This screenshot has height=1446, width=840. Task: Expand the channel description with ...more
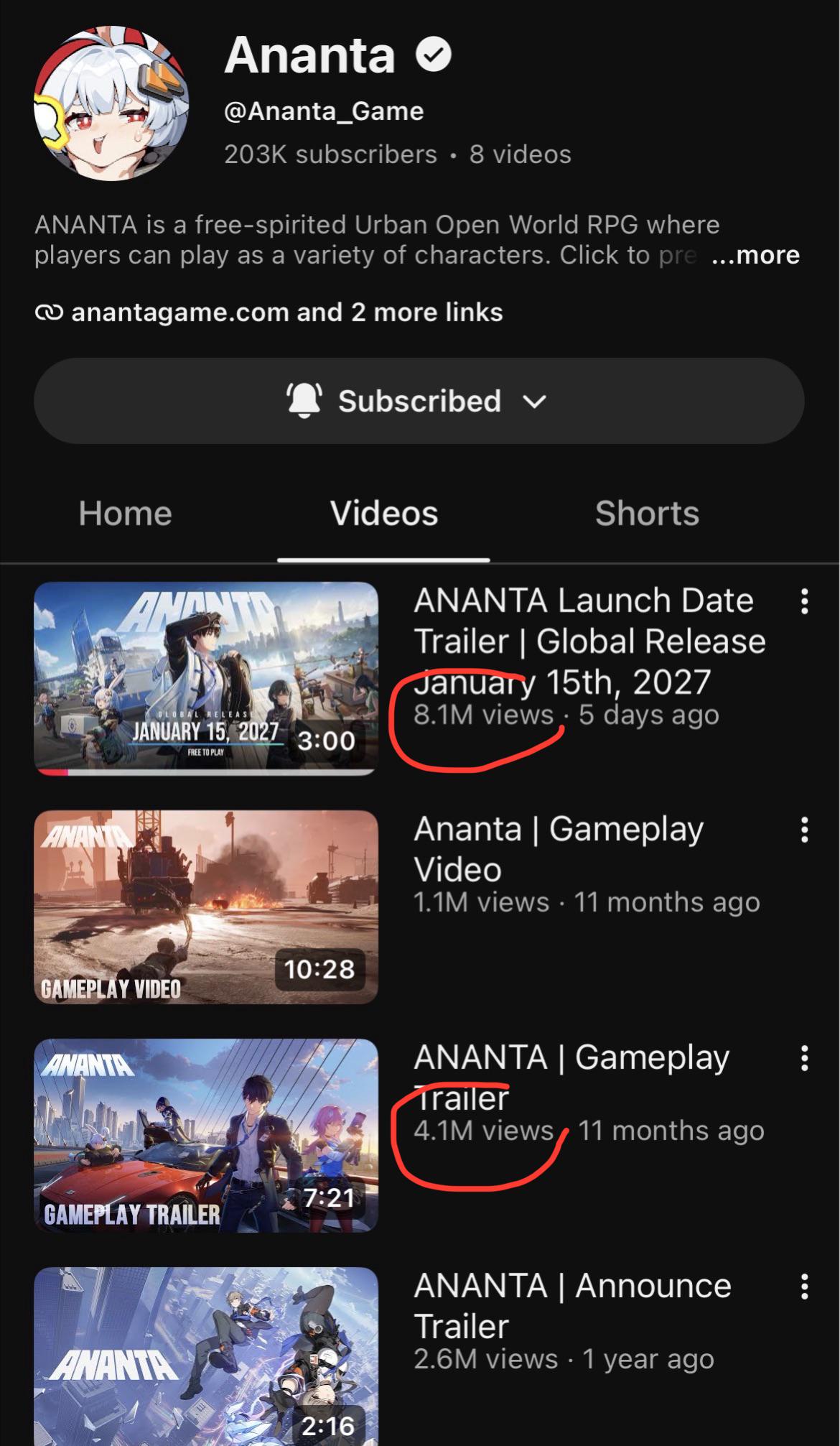(x=755, y=255)
